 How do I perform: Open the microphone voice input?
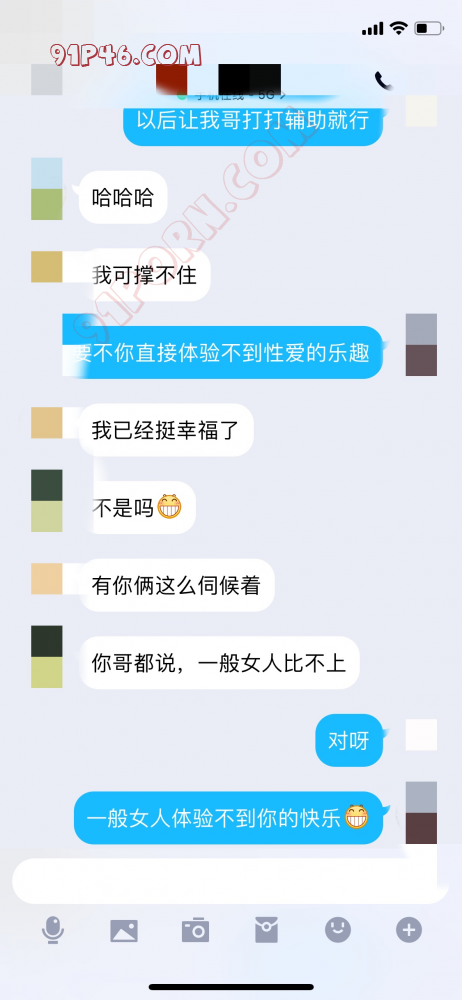tap(53, 930)
